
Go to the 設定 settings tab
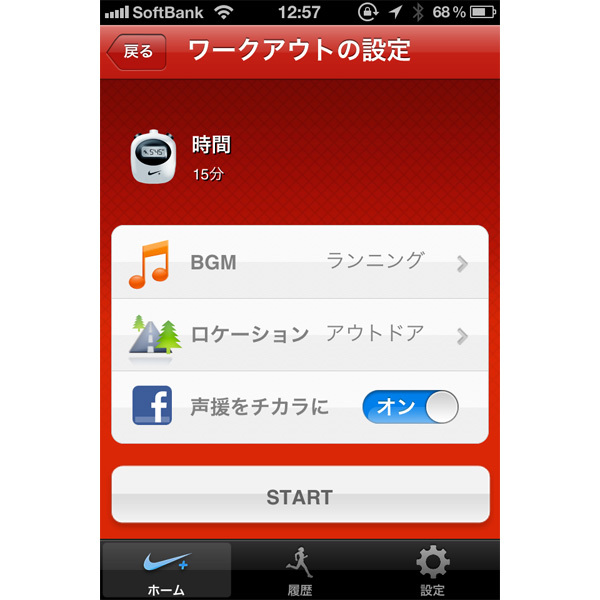(432, 570)
